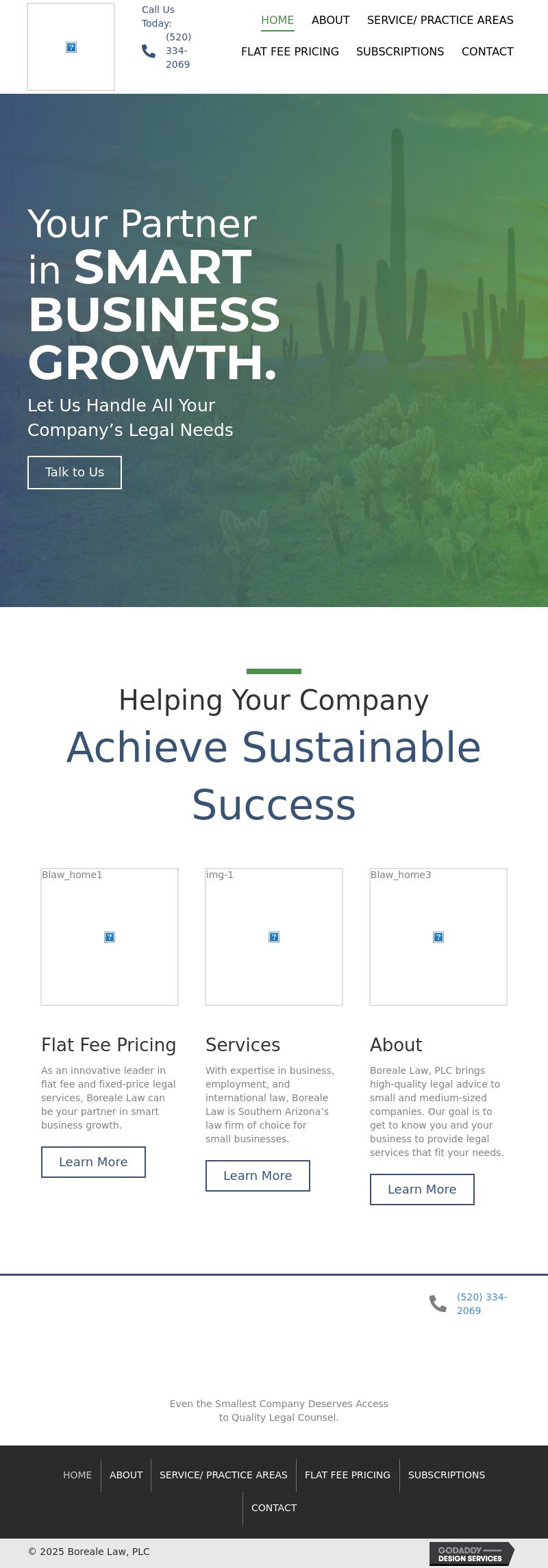The height and width of the screenshot is (1568, 548).
Task: Open Service/ Practice Areas in the footer menu
Action: [x=223, y=1475]
